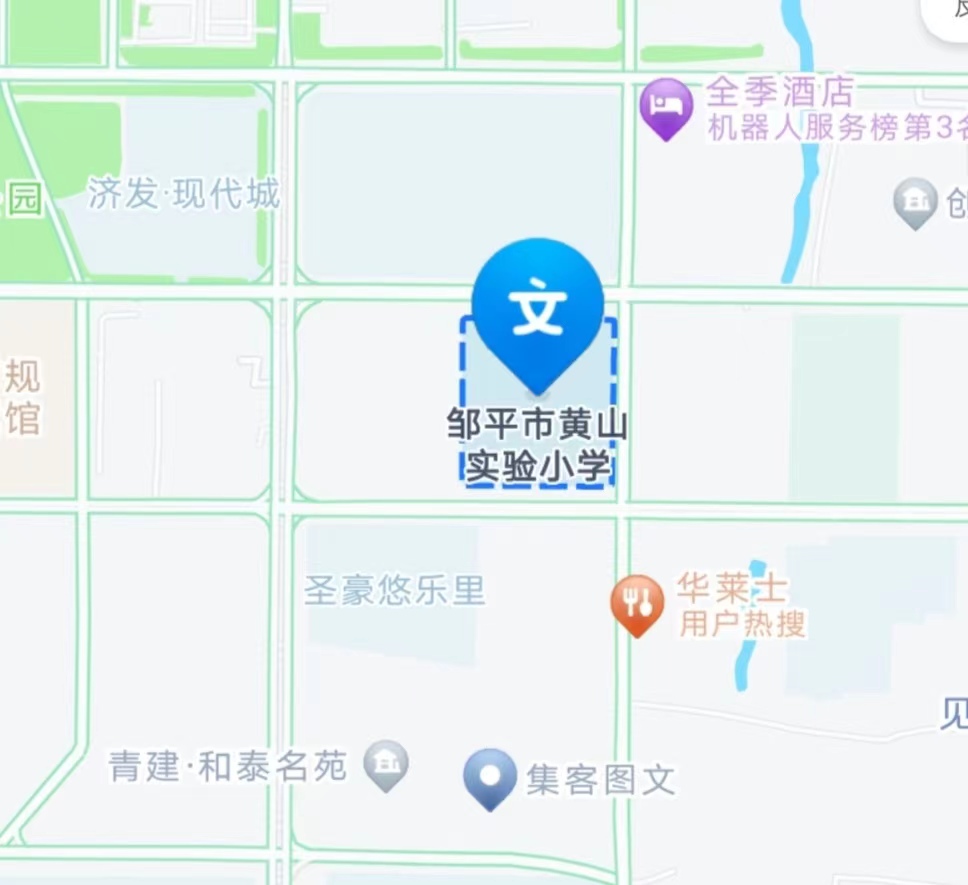This screenshot has width=968, height=885.
Task: Select the 青建·和泰名苑 residential marker
Action: pyautogui.click(x=385, y=764)
